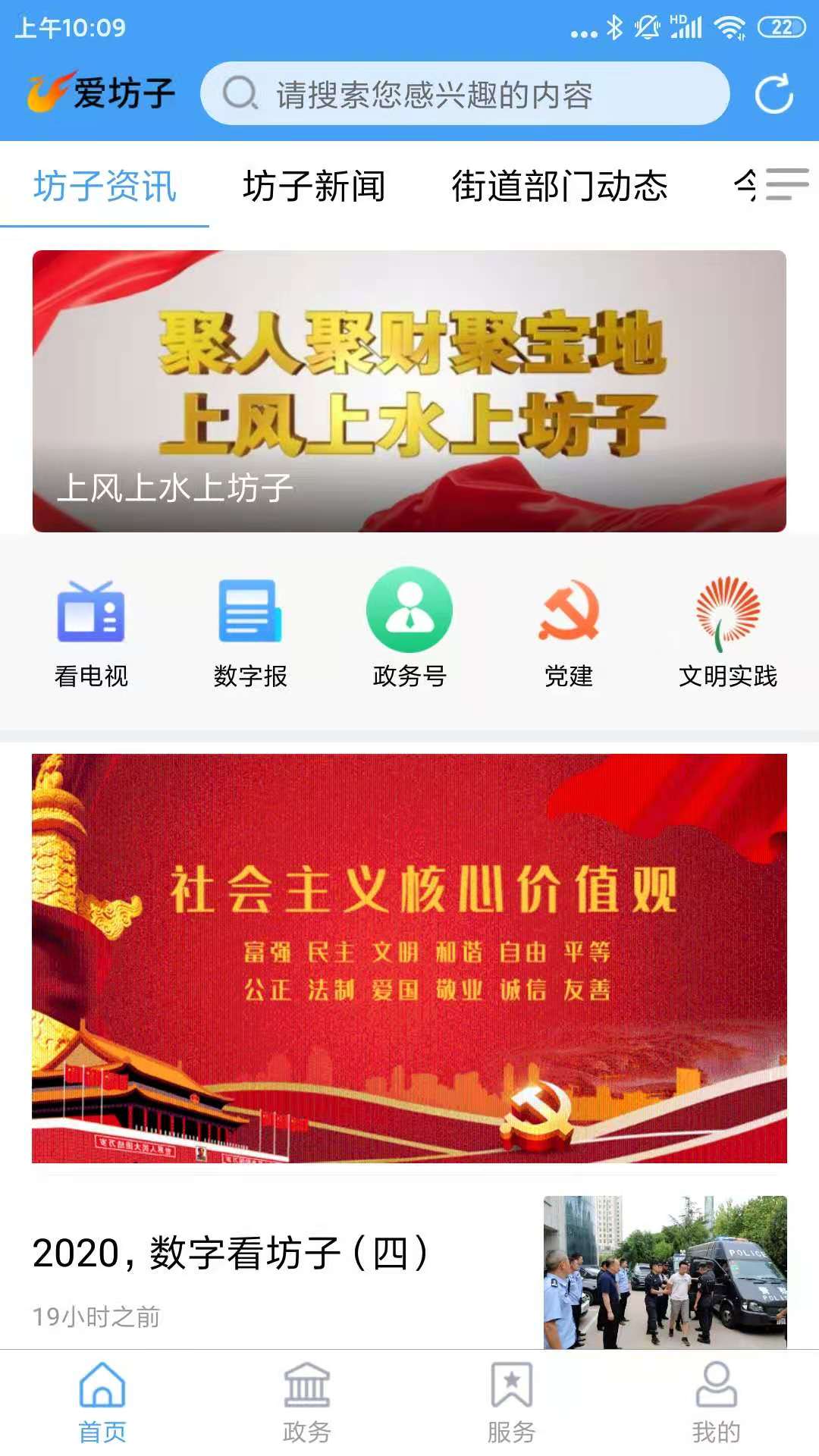The width and height of the screenshot is (819, 1456).
Task: Open 看电视 to watch TV
Action: (90, 632)
